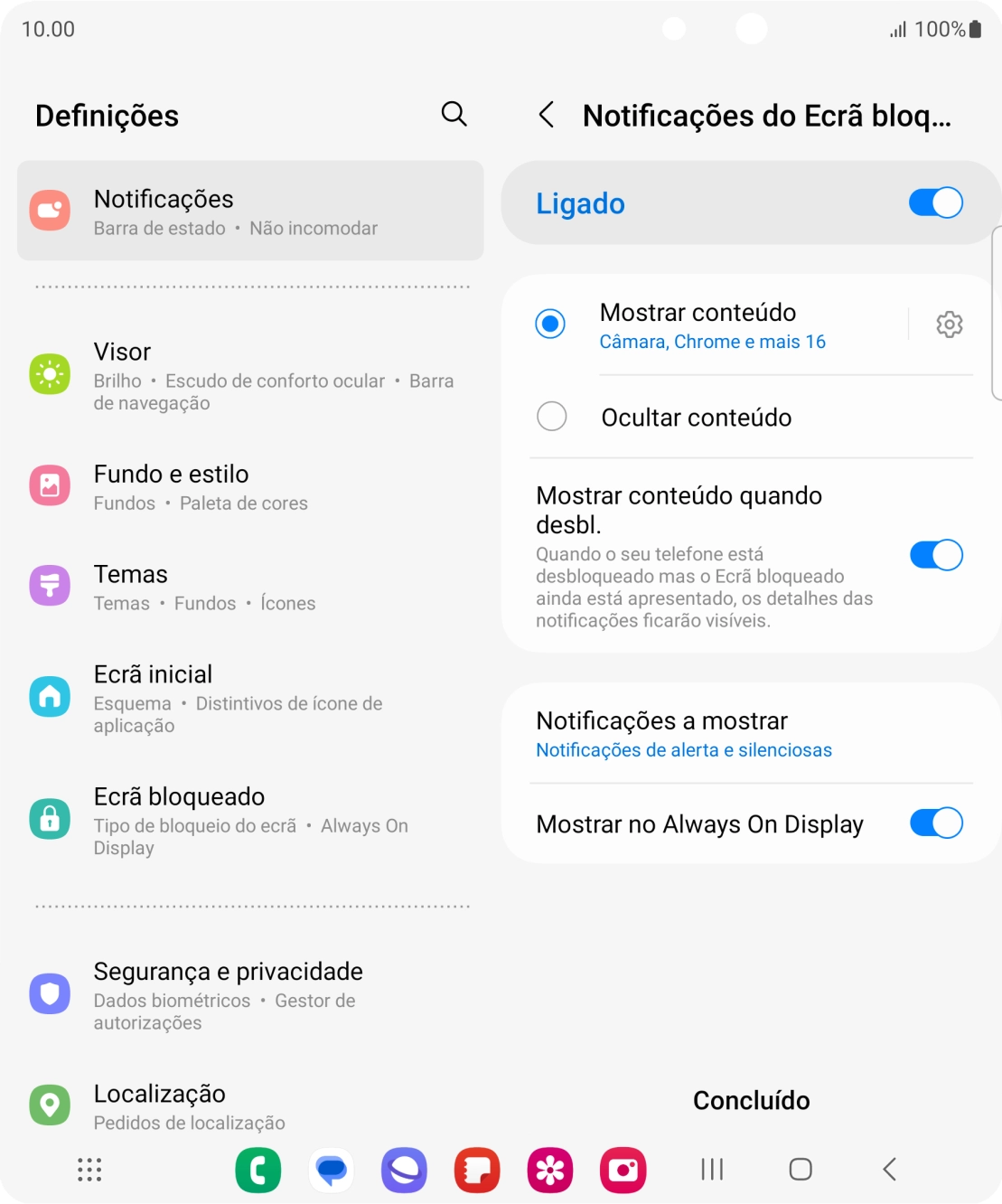This screenshot has width=1002, height=1204.
Task: Select the Ocultar conteúdo radio button
Action: click(x=551, y=417)
